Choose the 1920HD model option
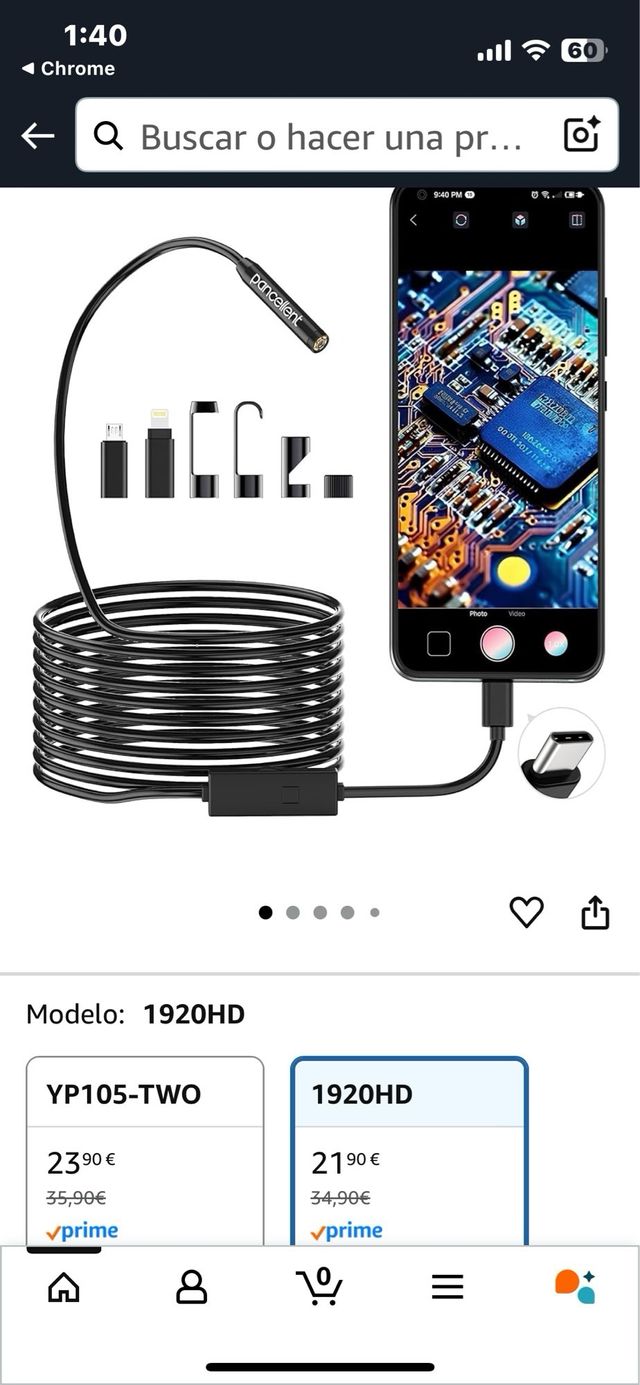Viewport: 640px width, 1385px height. coord(409,1150)
